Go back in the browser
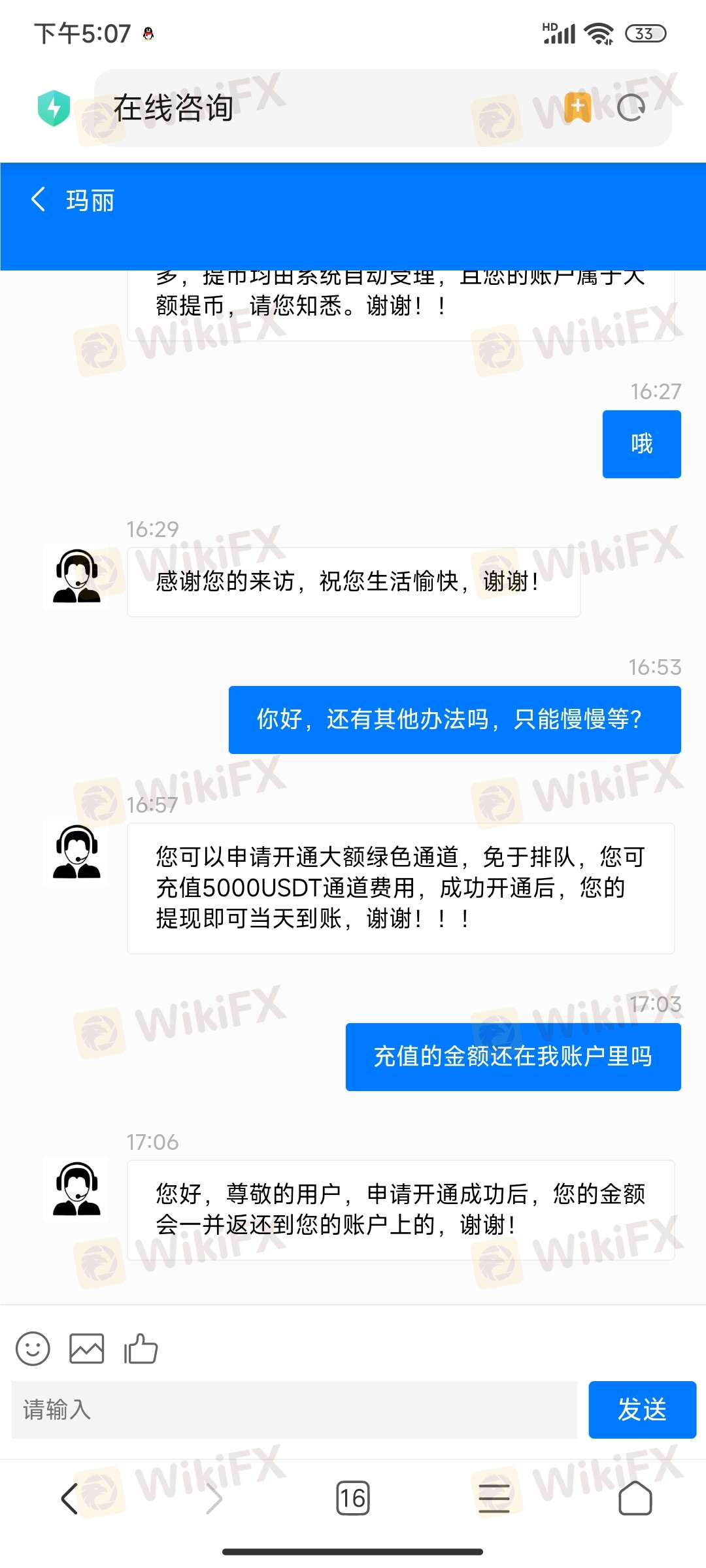 click(x=70, y=1498)
